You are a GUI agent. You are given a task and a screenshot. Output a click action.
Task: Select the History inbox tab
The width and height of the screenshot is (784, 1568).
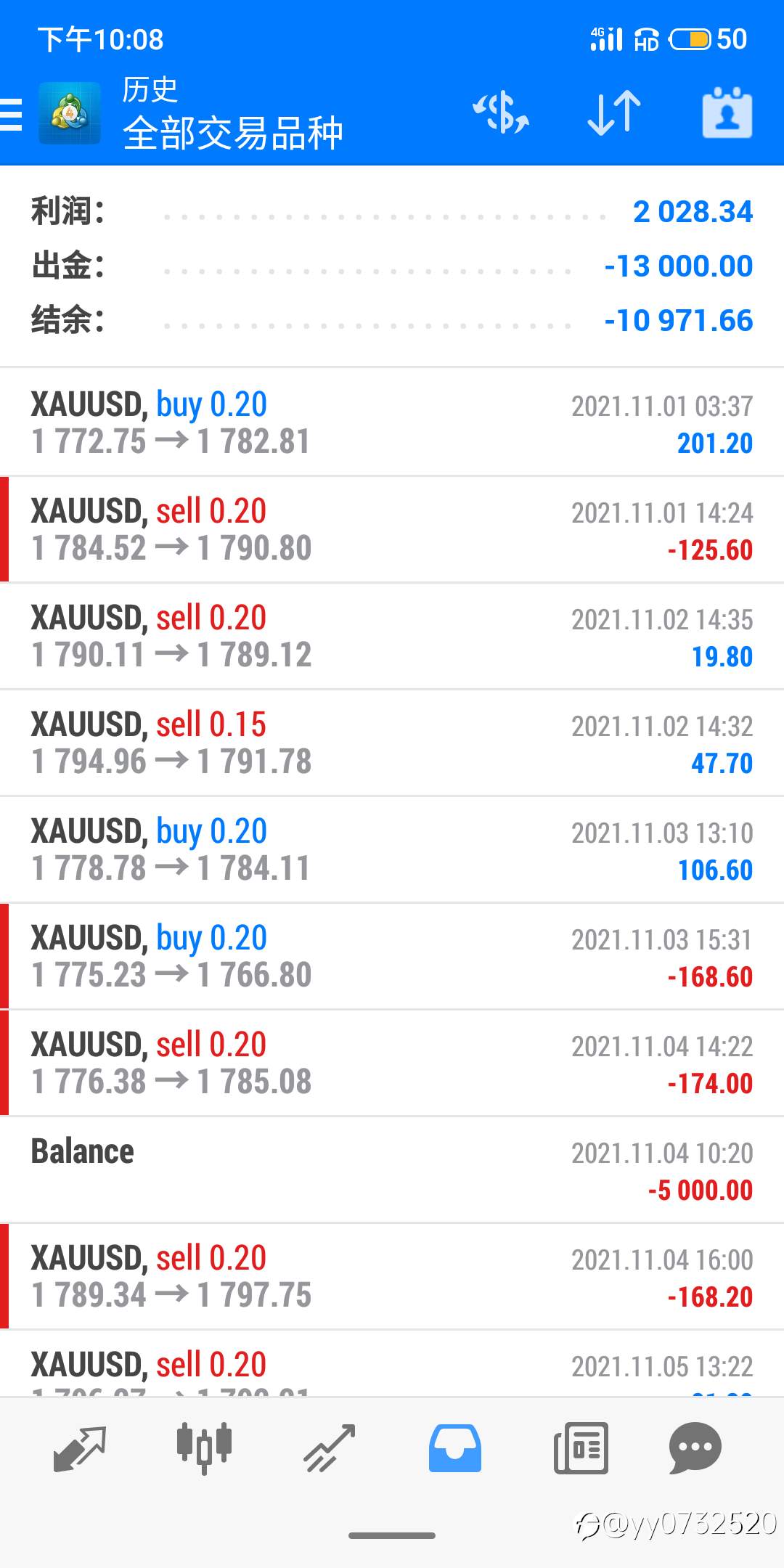[455, 1448]
